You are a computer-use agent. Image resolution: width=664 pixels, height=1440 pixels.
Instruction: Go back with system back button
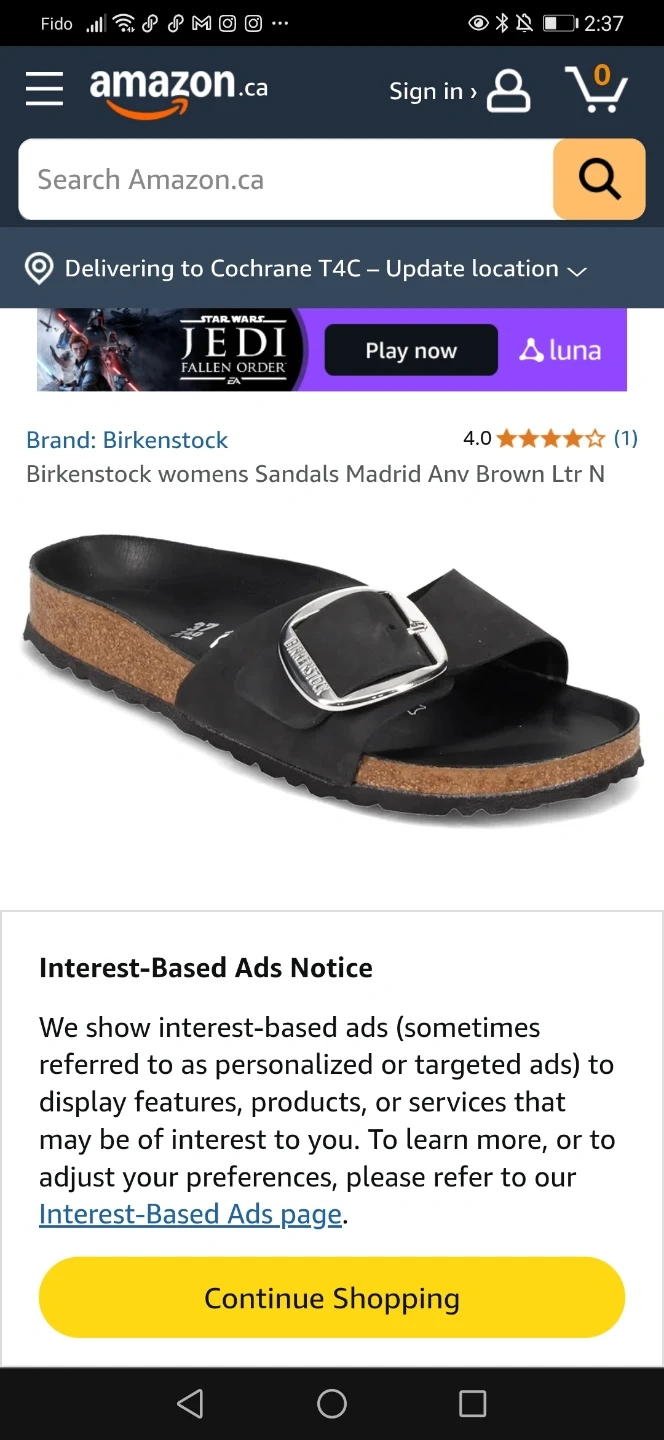pos(190,1404)
